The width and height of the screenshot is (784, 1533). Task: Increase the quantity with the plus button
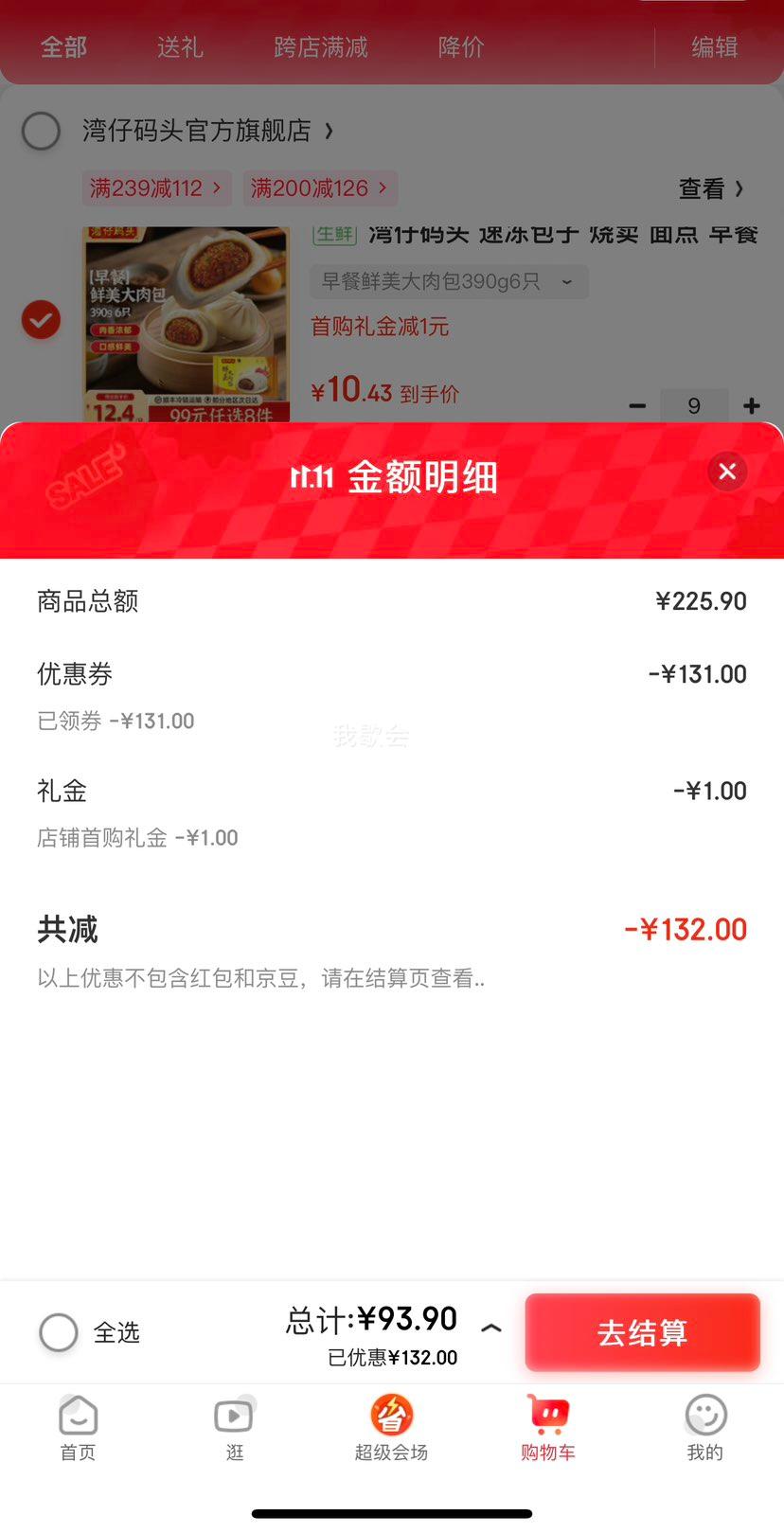pos(752,406)
